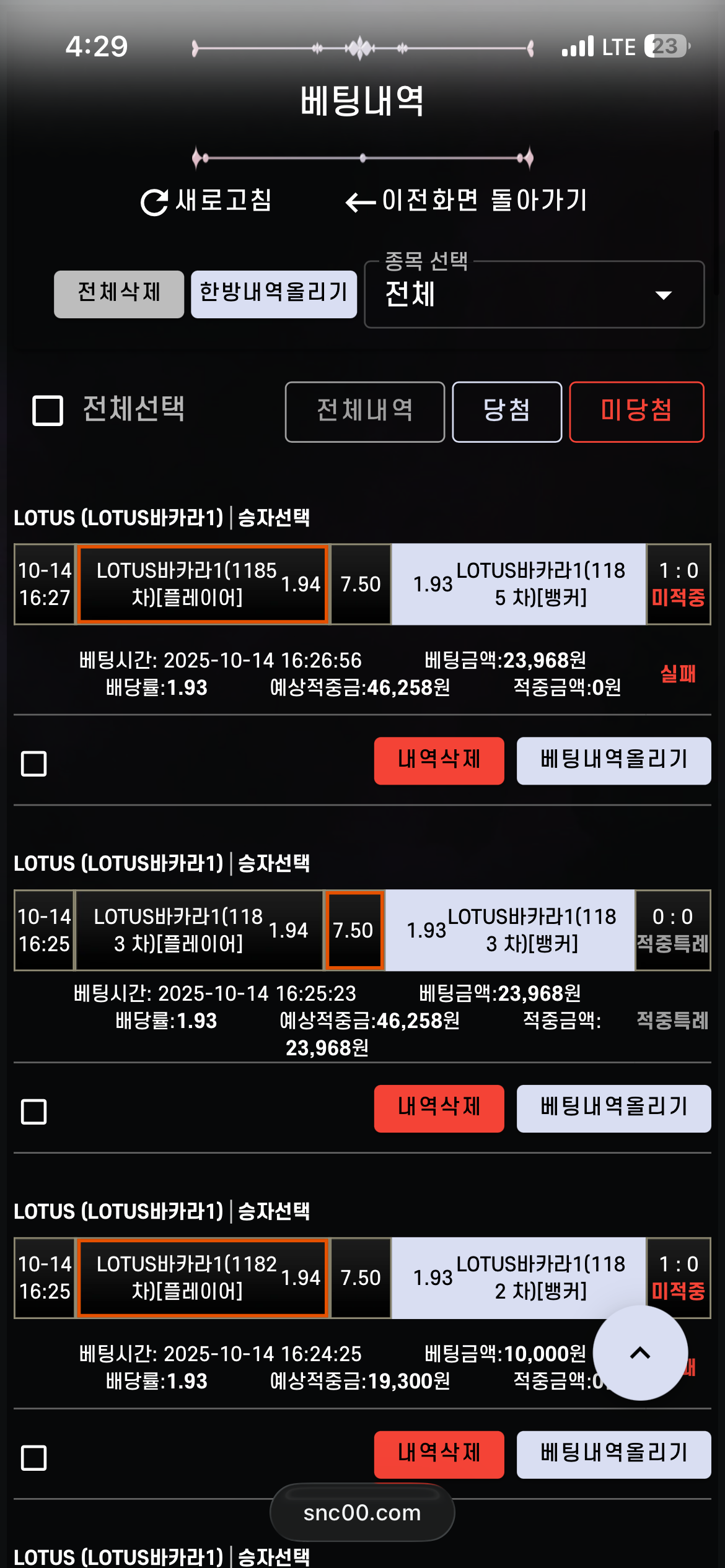Check the box for the 16:24:25 bet

click(34, 1458)
